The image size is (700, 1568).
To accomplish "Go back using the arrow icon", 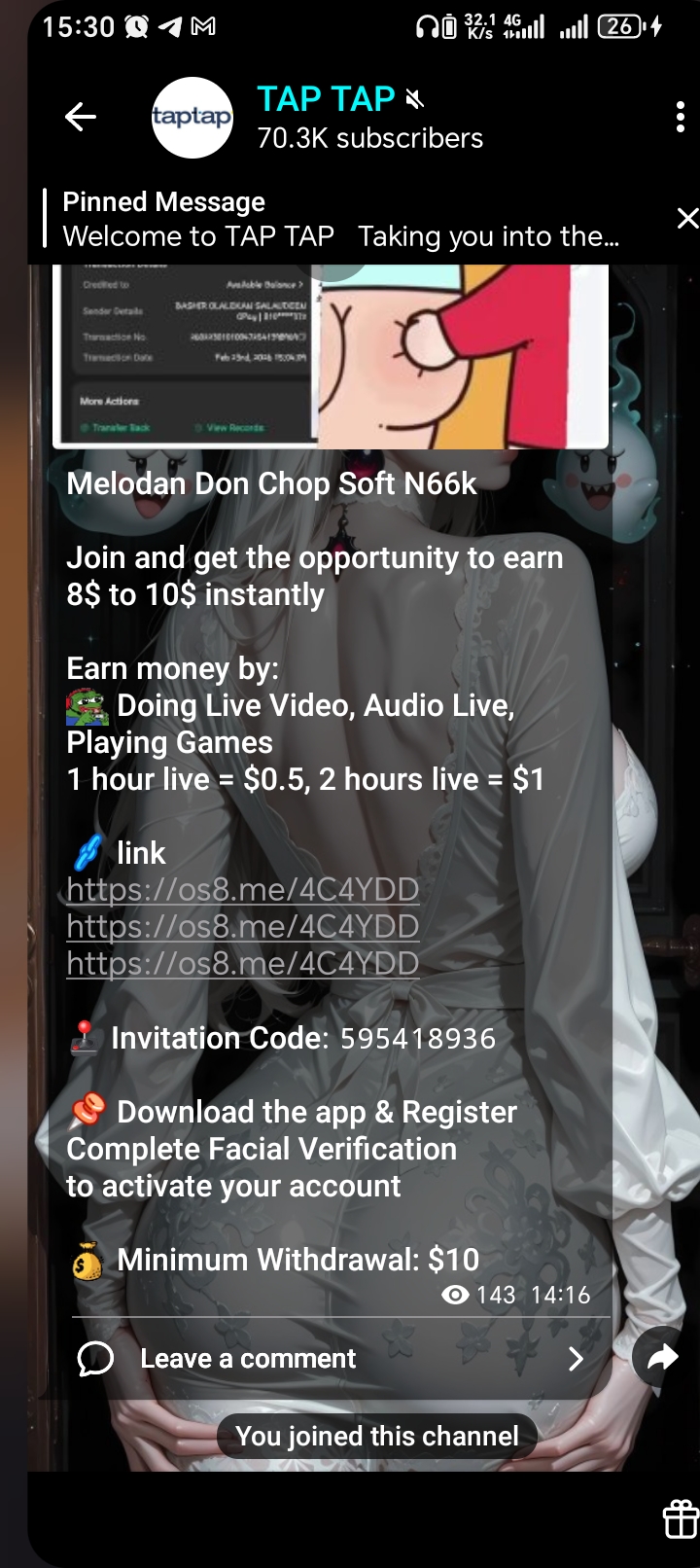I will [x=81, y=118].
